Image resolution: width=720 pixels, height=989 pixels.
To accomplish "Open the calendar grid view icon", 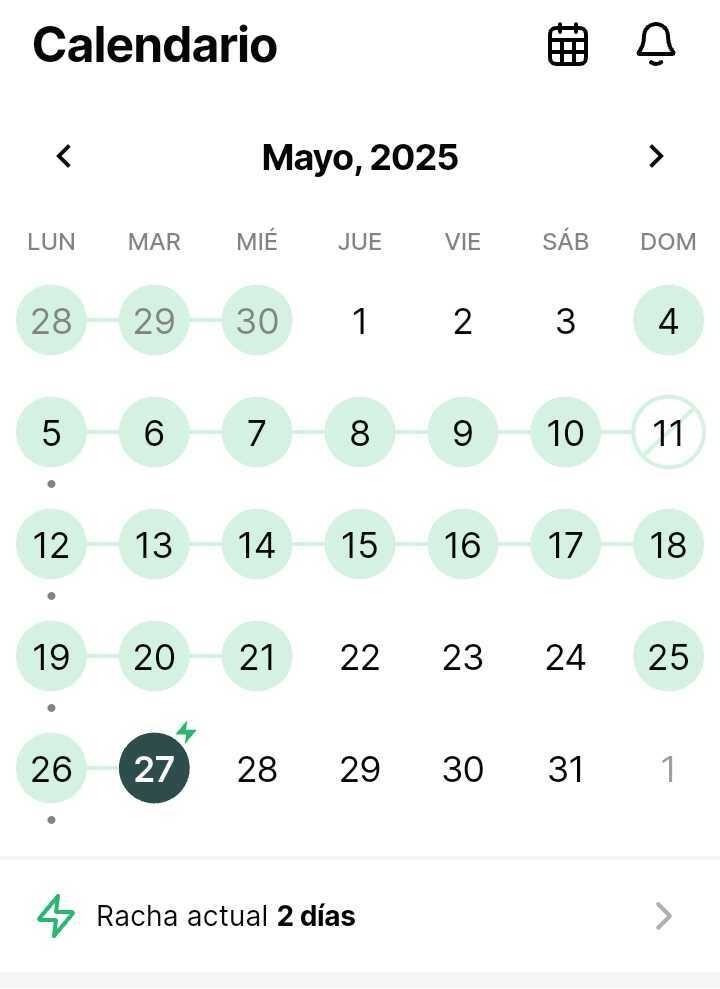I will coord(568,45).
